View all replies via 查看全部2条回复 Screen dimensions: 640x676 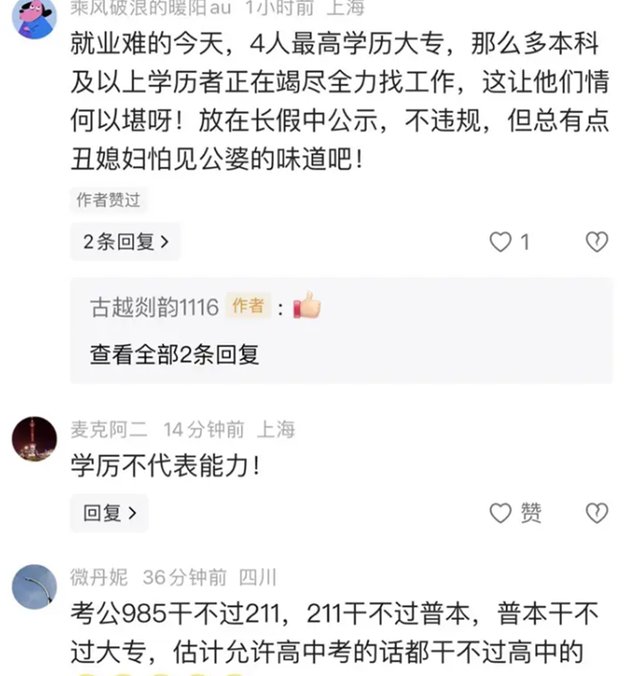point(175,354)
